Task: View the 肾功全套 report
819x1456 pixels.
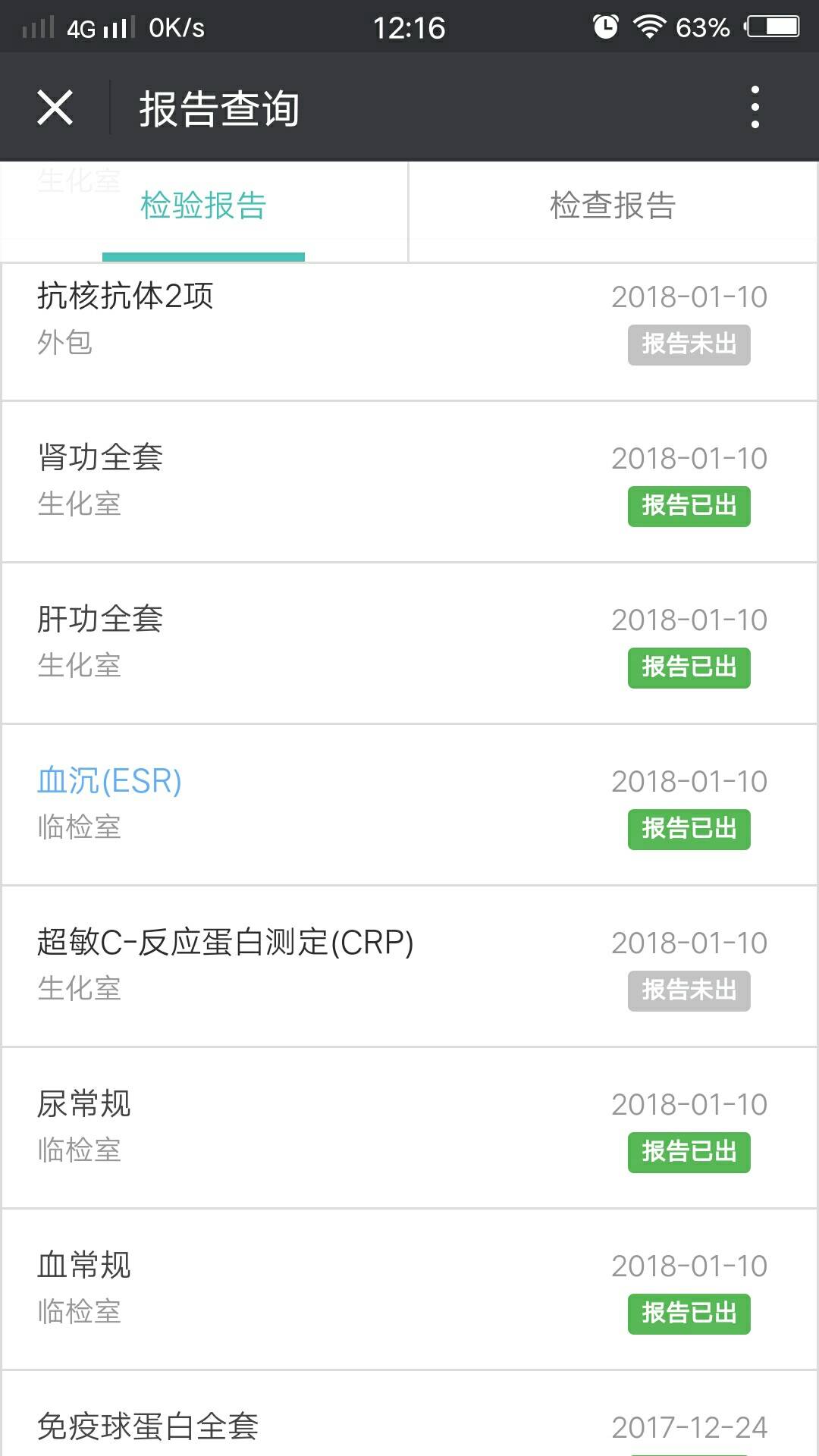Action: click(409, 482)
